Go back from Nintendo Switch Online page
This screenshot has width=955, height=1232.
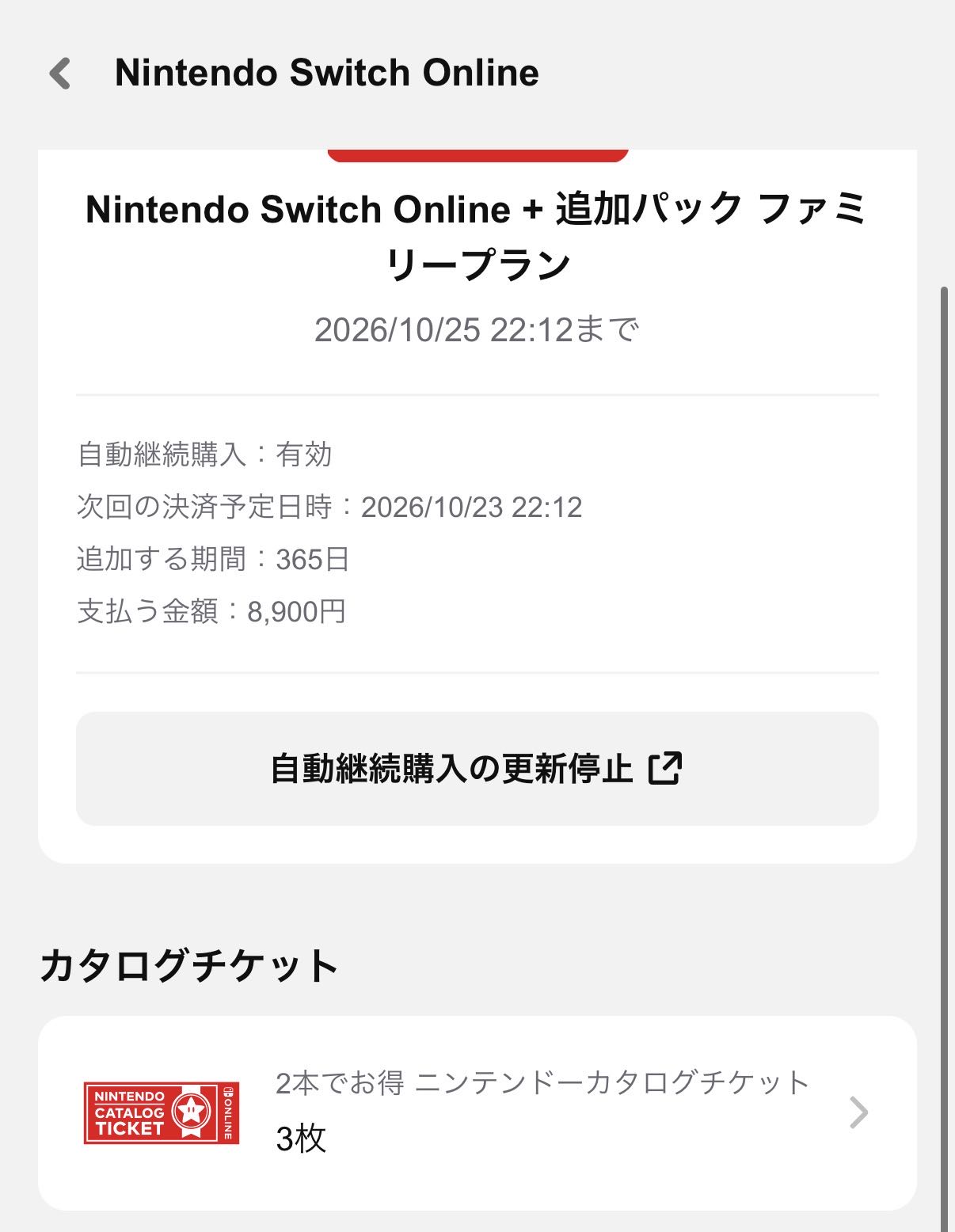[60, 74]
